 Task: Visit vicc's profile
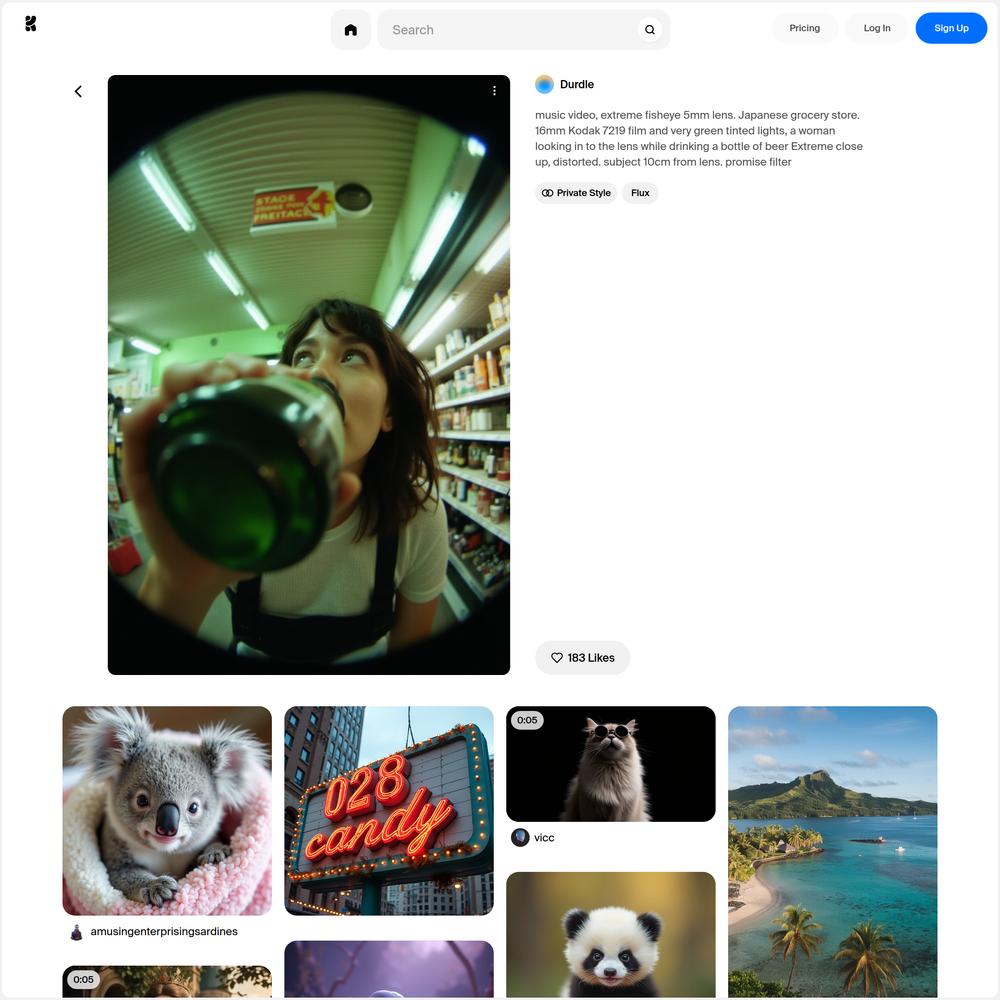(543, 838)
